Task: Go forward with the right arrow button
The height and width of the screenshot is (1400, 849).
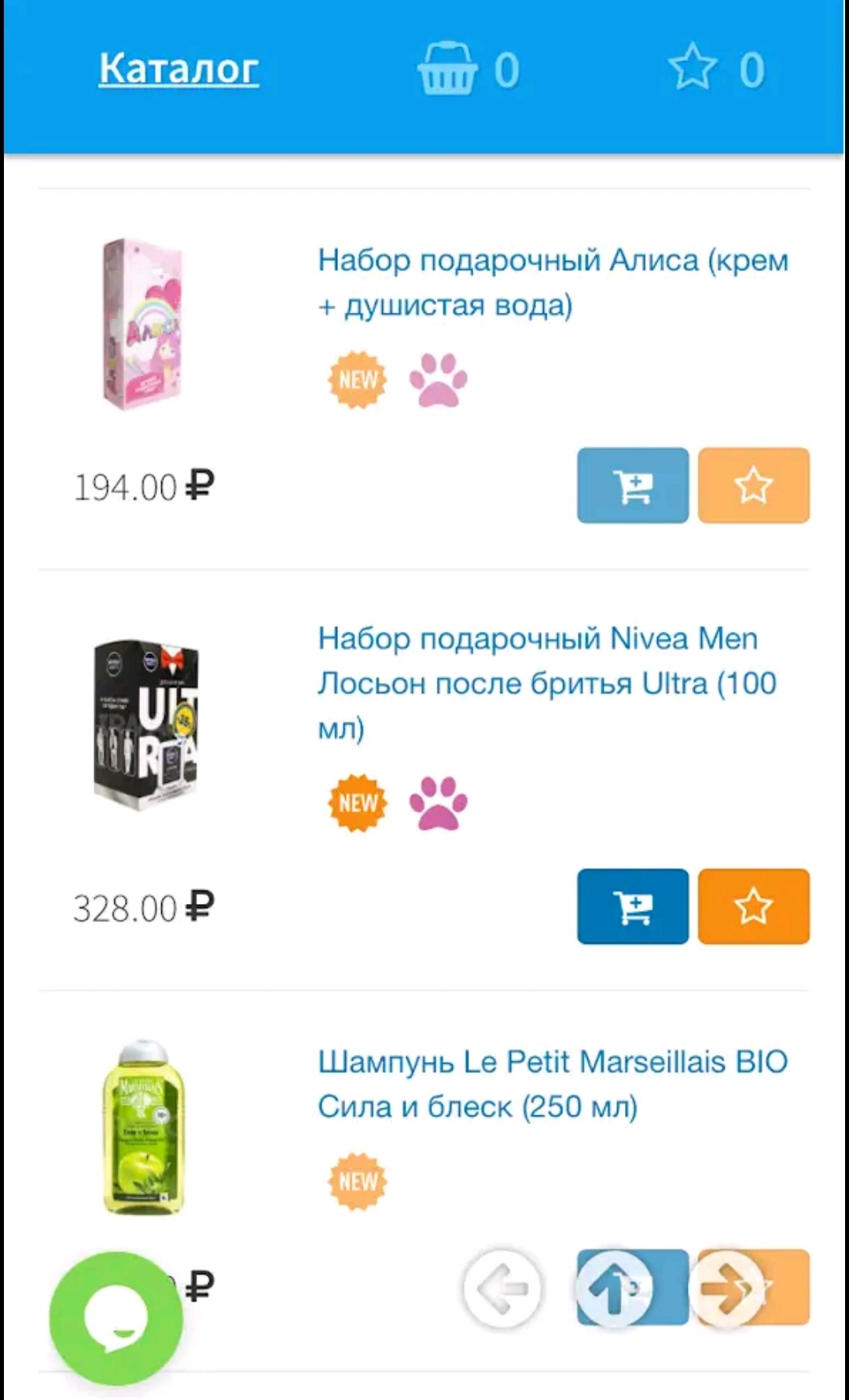Action: point(726,1288)
